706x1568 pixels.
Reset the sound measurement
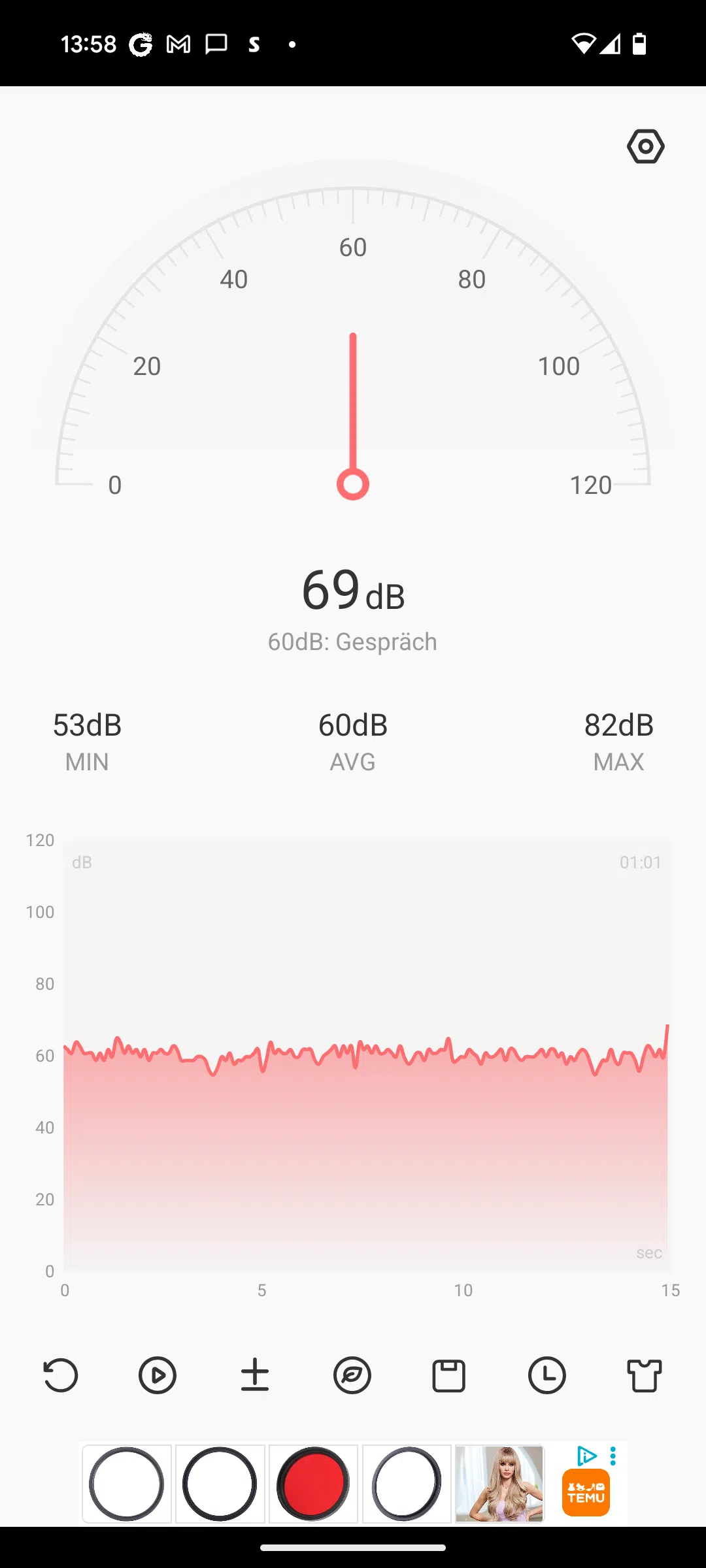pyautogui.click(x=60, y=1375)
